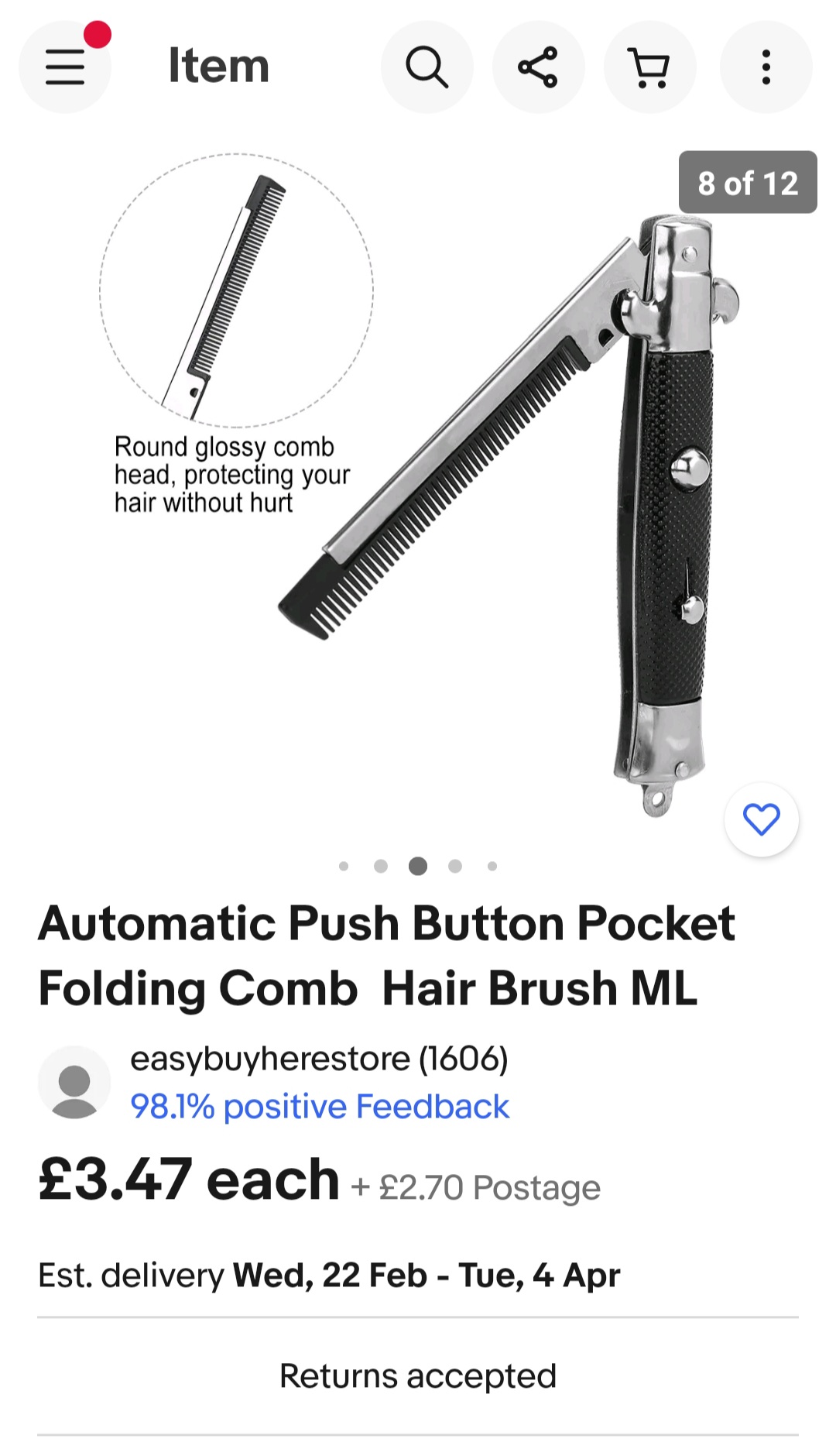View seller easybuyherestore profile

[319, 1059]
